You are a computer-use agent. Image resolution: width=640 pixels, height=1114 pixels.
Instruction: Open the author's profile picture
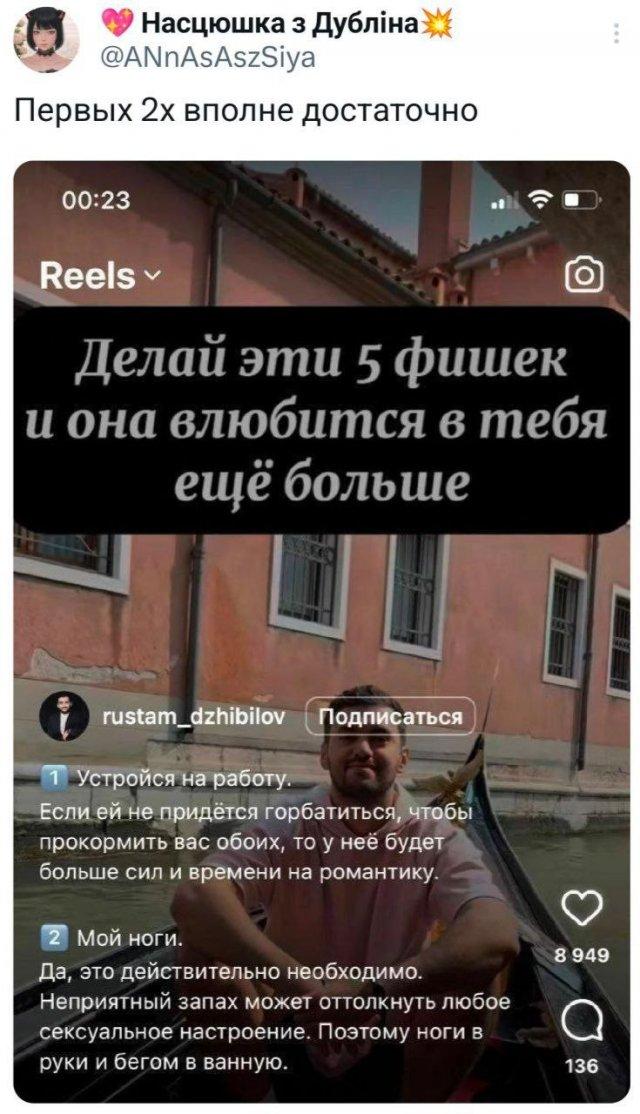coord(46,39)
